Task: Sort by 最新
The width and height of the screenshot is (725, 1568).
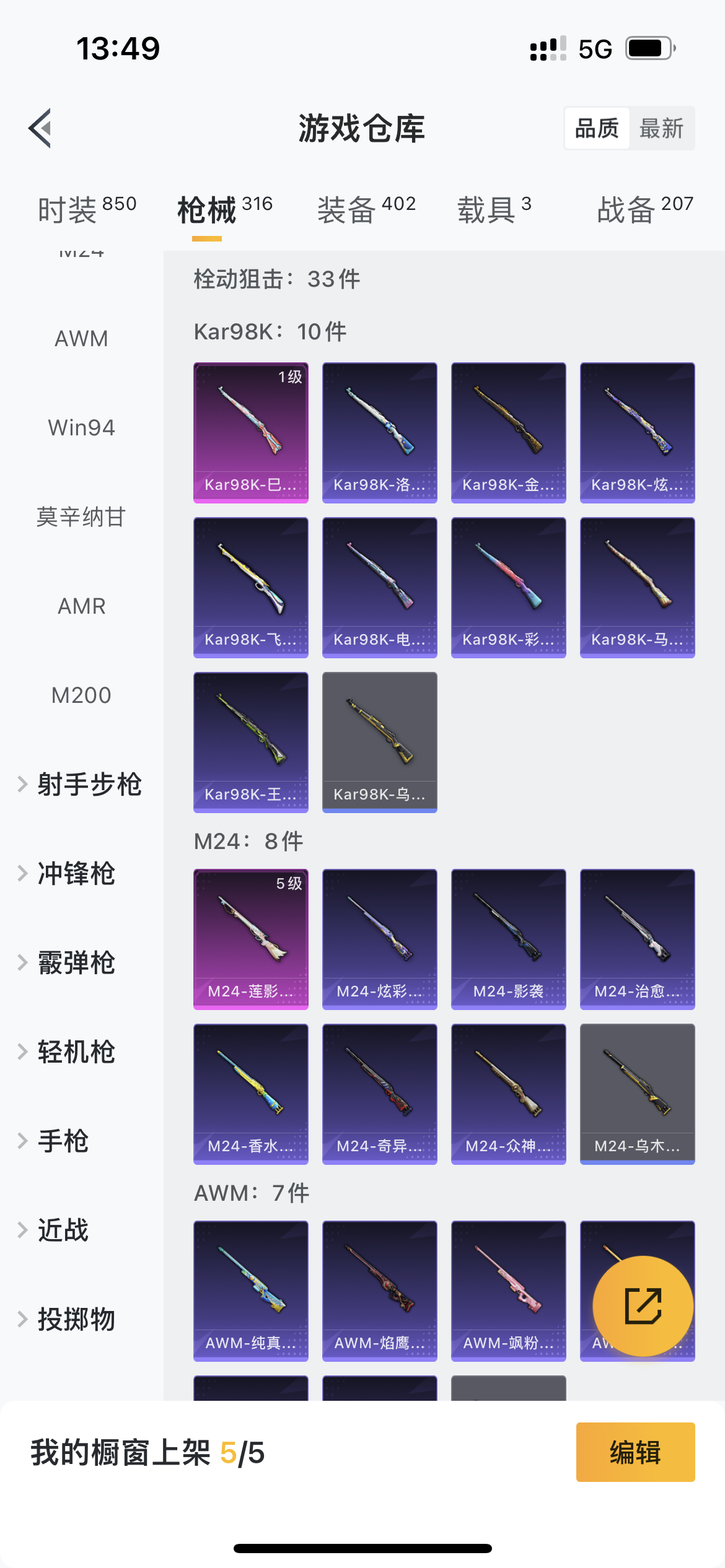Action: pyautogui.click(x=661, y=129)
